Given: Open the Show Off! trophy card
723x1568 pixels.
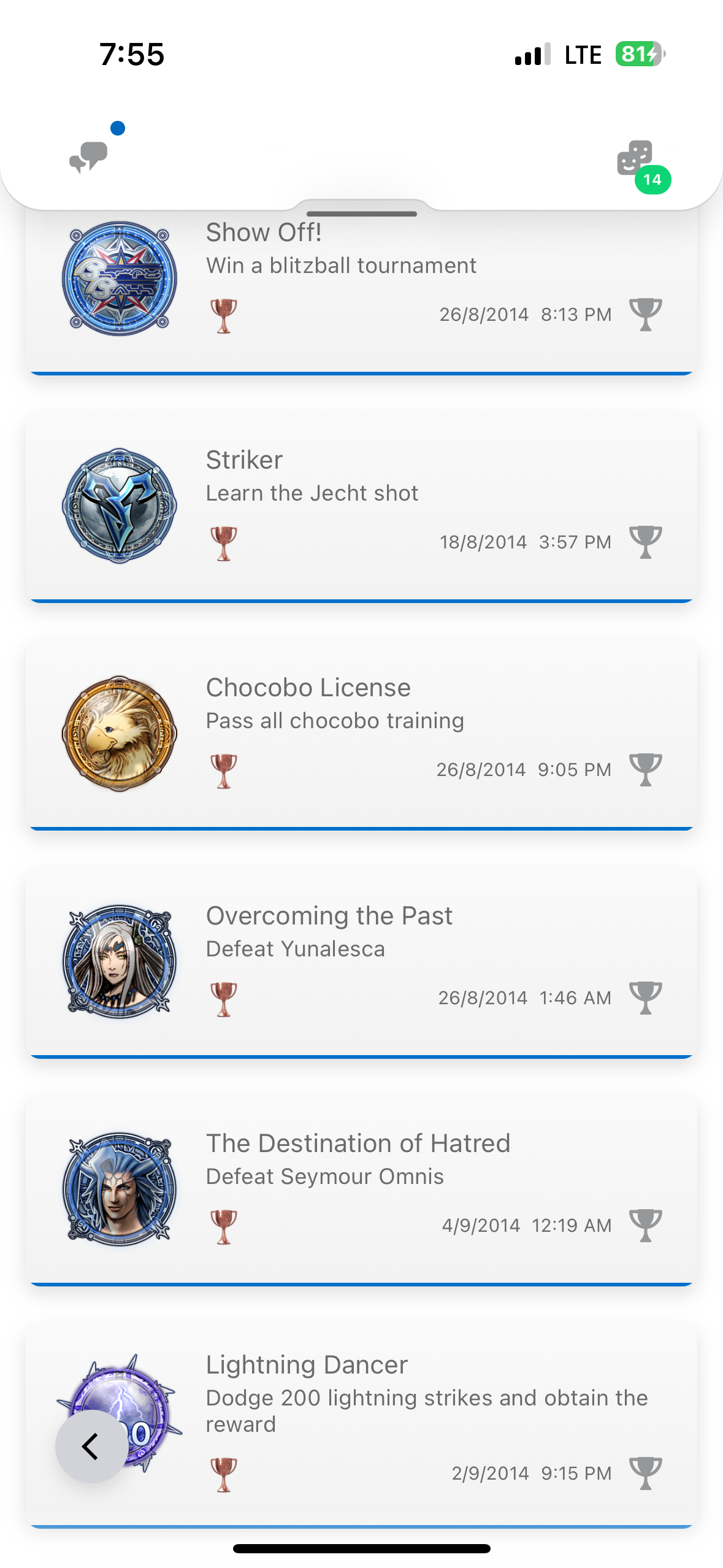Looking at the screenshot, I should 362,288.
